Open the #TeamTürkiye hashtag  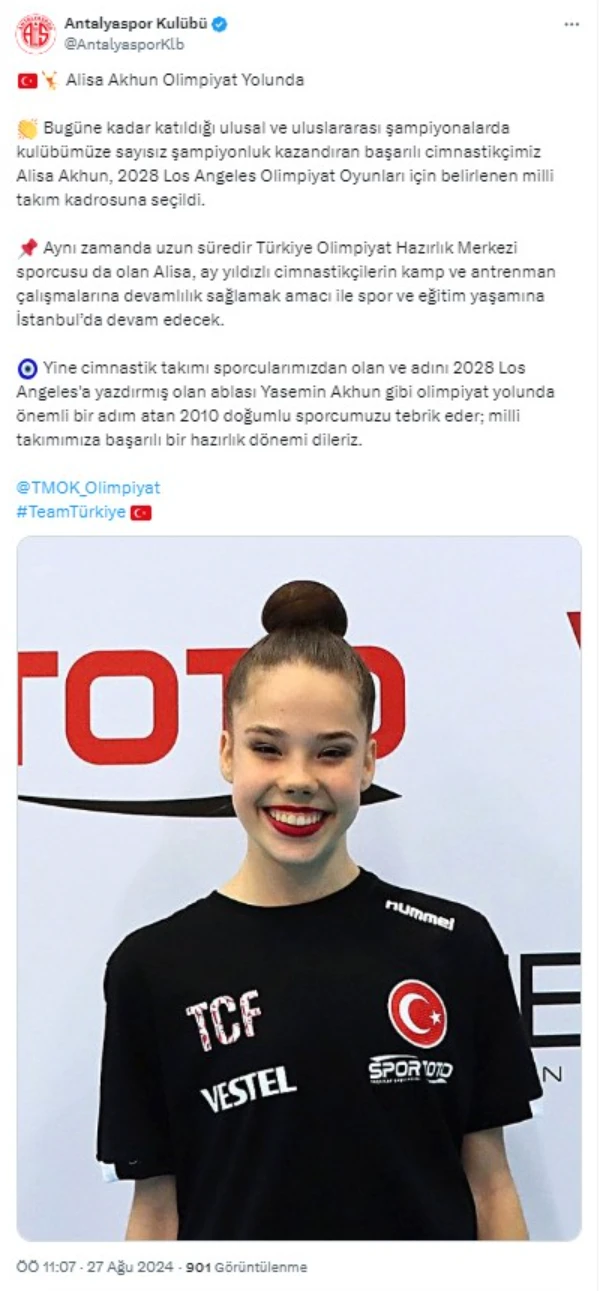pos(71,512)
